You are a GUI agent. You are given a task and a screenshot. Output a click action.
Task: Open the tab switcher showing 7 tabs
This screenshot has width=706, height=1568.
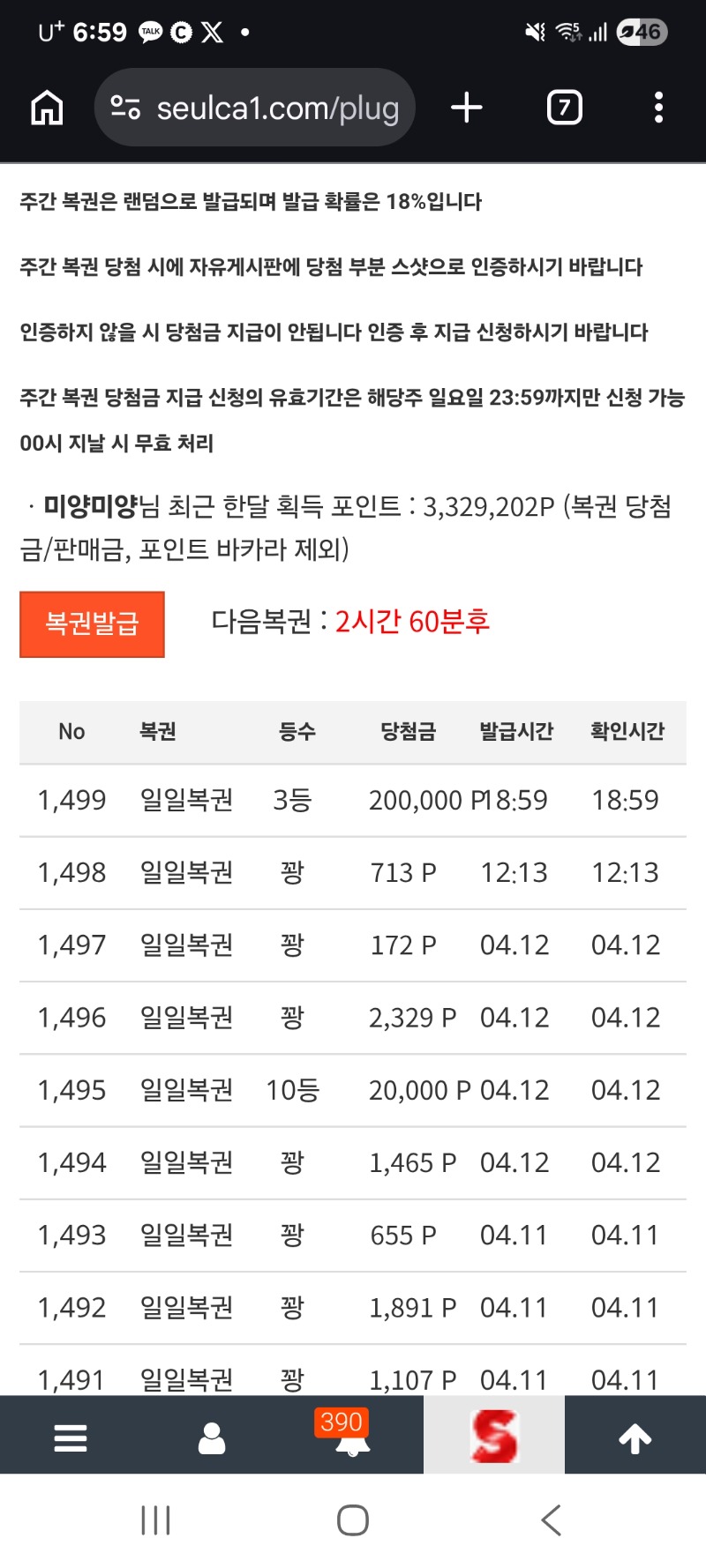click(x=565, y=108)
